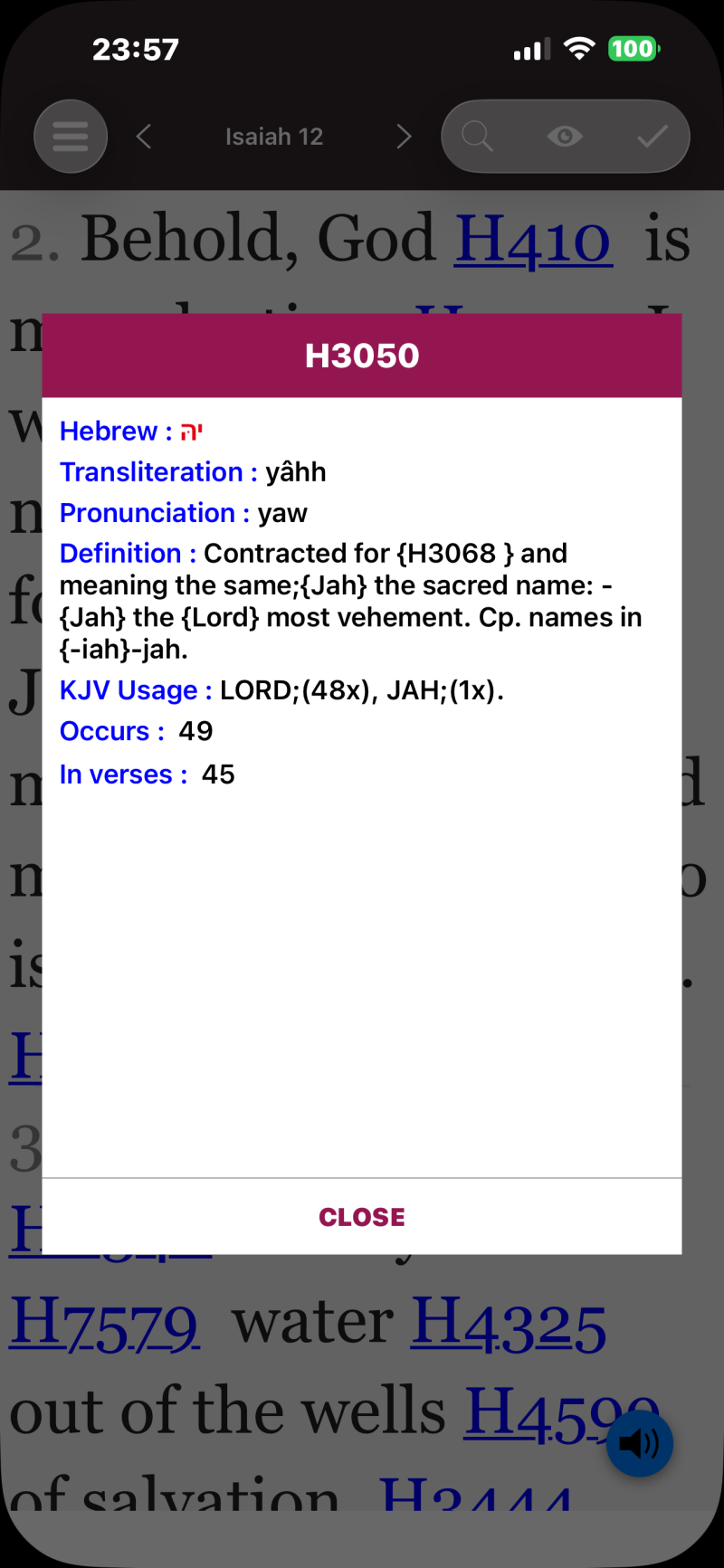Go to the previous chapter arrow

click(144, 137)
